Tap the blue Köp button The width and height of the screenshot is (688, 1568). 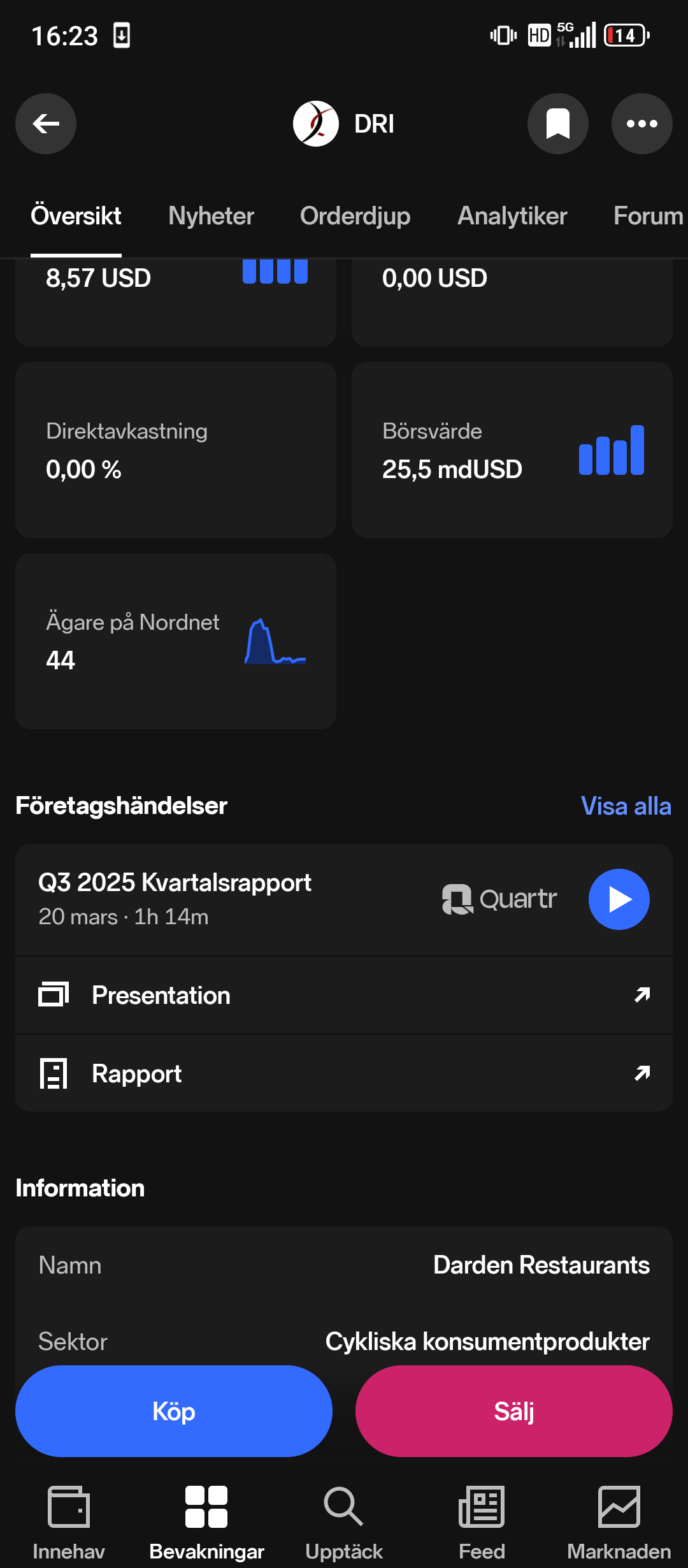tap(174, 1411)
